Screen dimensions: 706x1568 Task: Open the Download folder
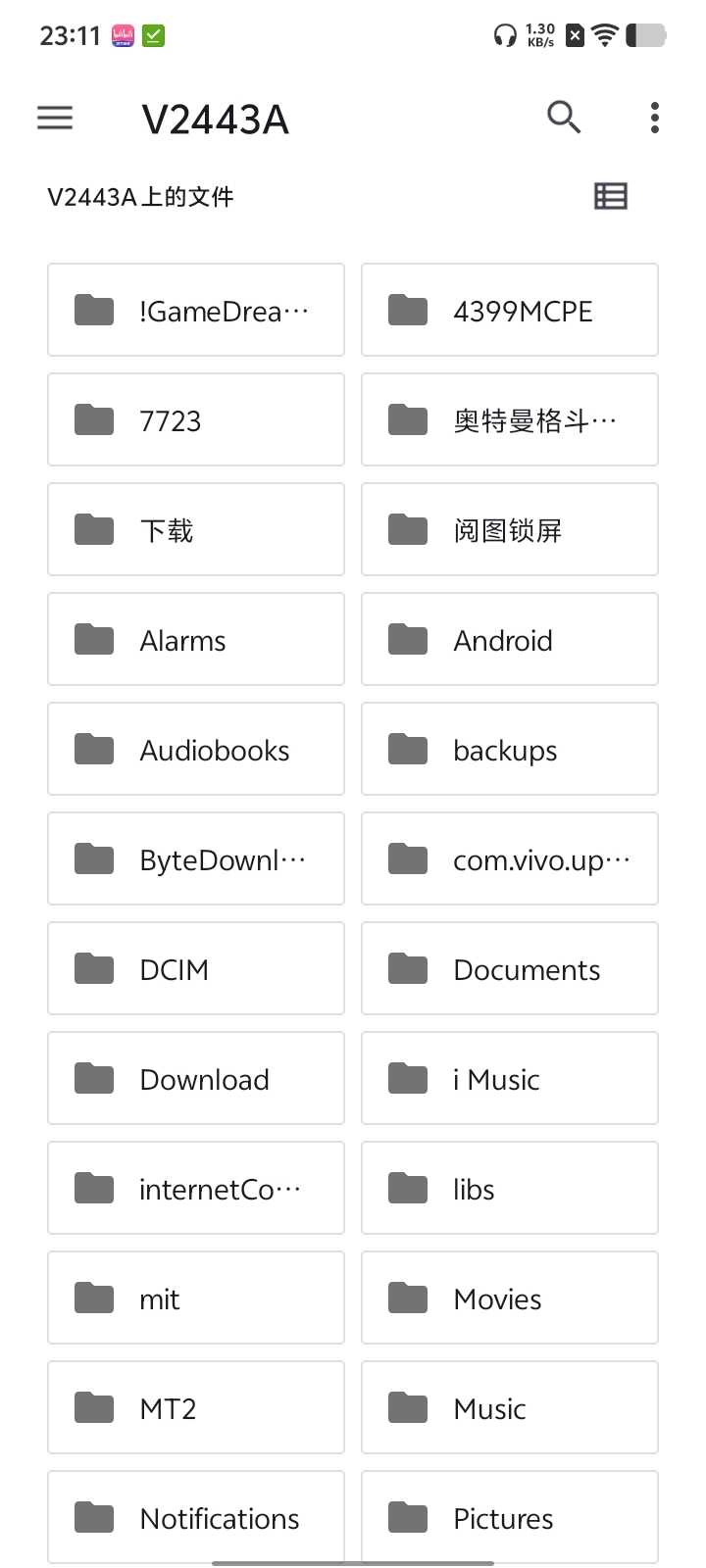tap(196, 1079)
